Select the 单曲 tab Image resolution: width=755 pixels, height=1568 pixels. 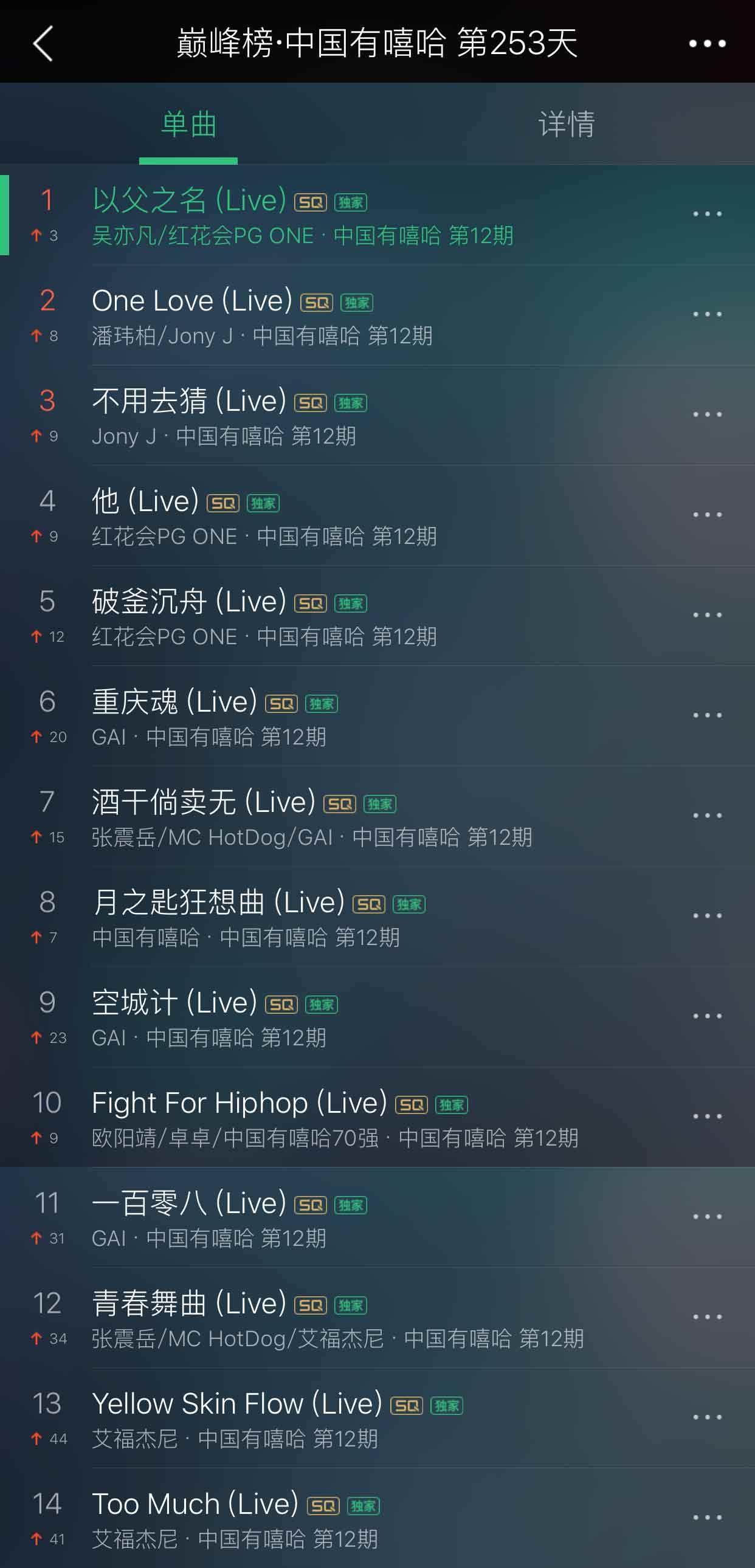[x=188, y=124]
